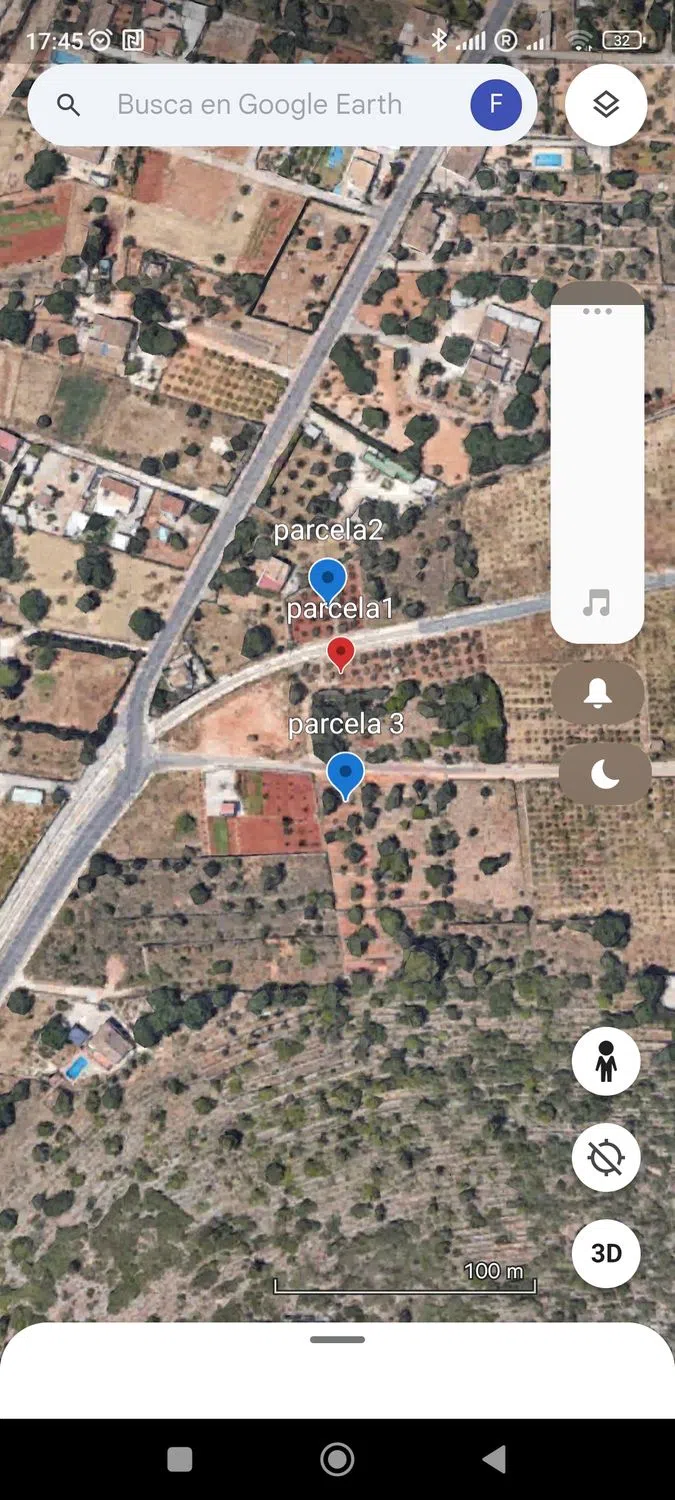Select the parcela 3 blue placemark
The height and width of the screenshot is (1500, 675).
[345, 773]
